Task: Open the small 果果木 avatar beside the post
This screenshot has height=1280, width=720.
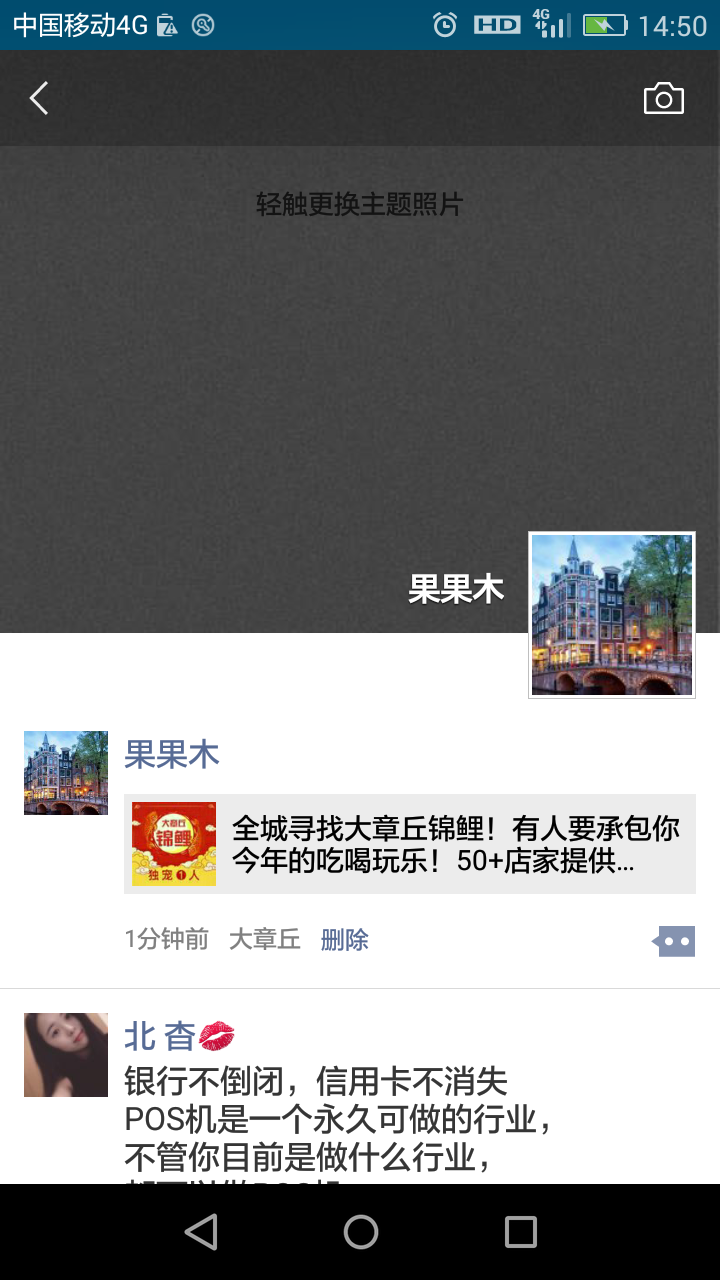Action: point(66,773)
